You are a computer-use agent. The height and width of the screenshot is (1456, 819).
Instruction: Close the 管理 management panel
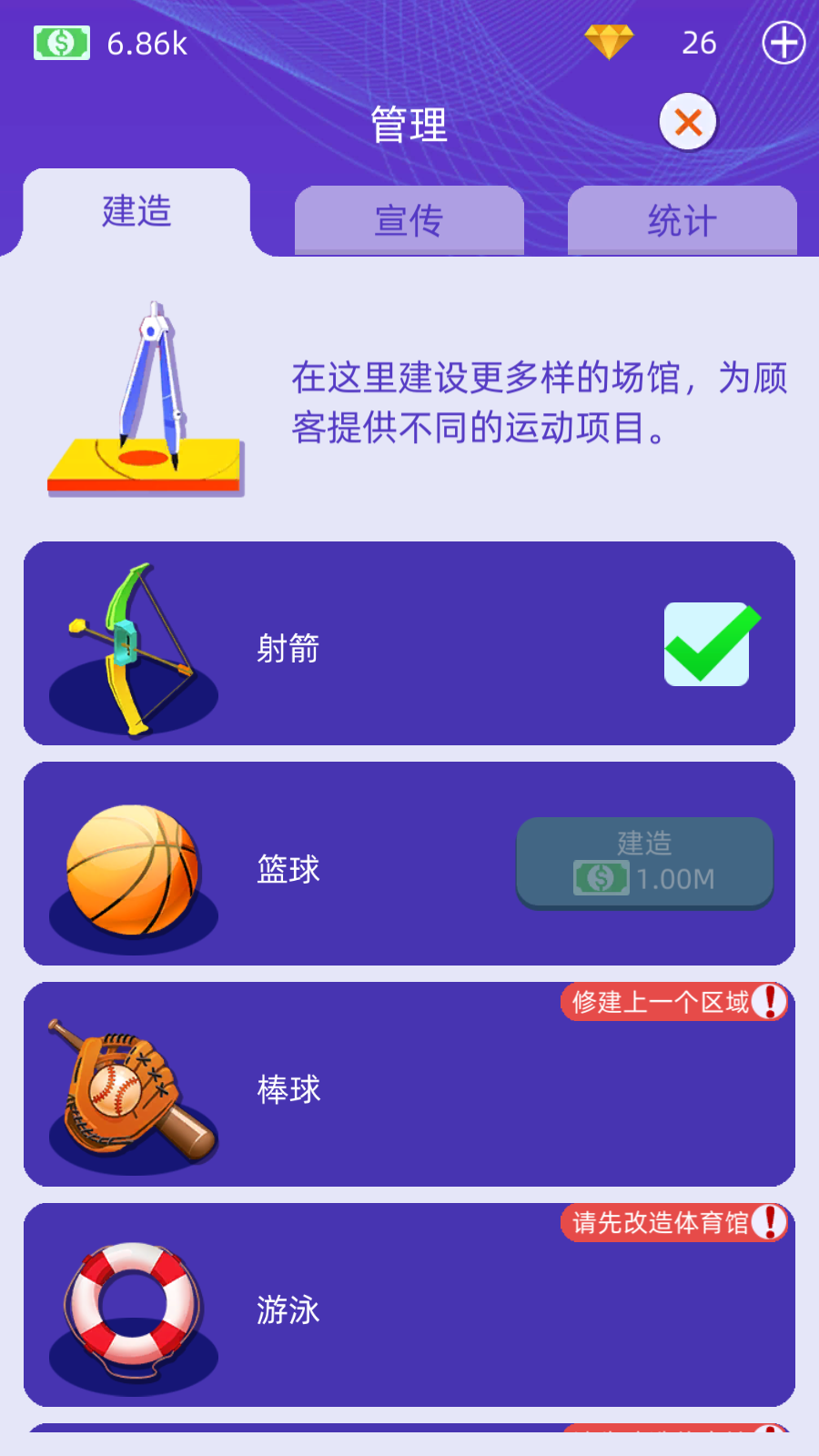[x=688, y=122]
